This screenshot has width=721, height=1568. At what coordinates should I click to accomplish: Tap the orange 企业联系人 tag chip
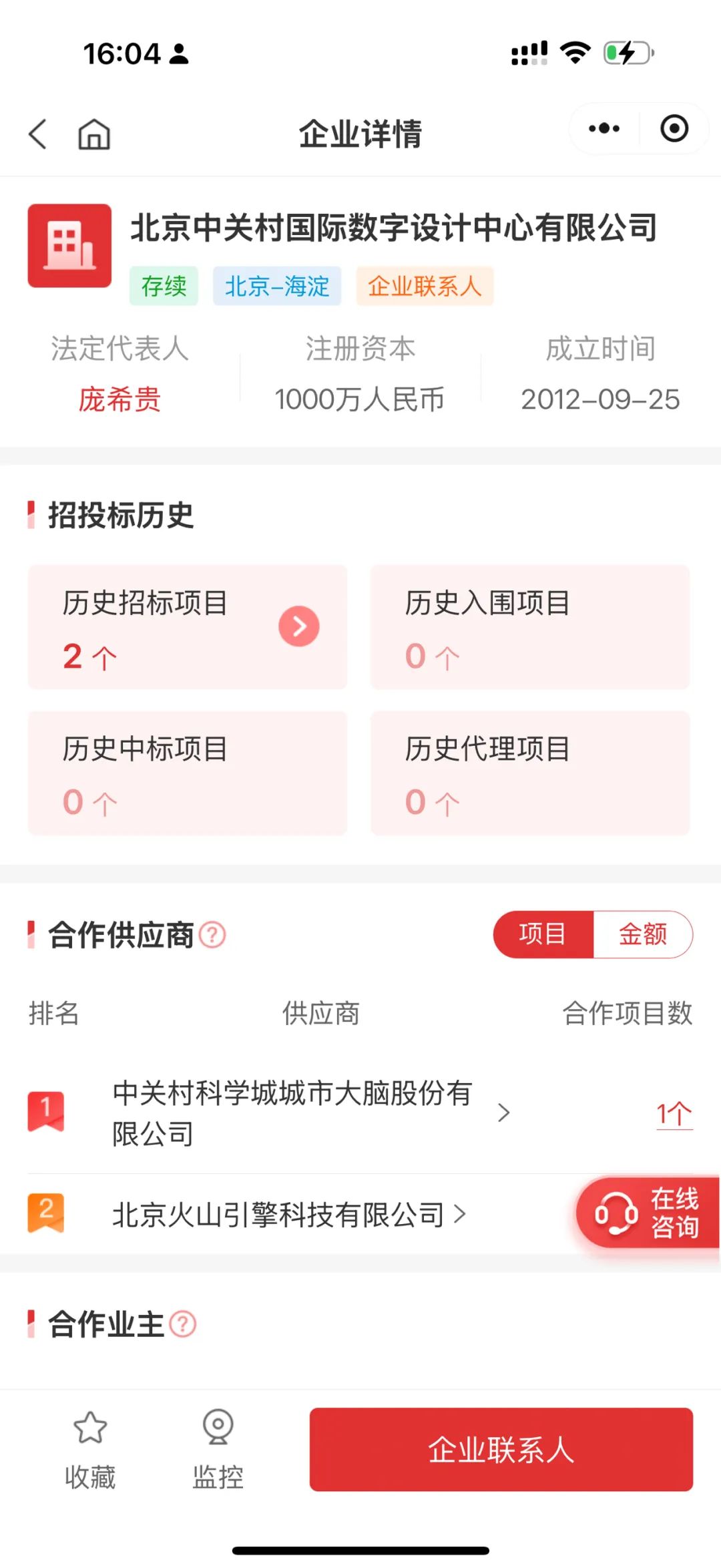[425, 286]
